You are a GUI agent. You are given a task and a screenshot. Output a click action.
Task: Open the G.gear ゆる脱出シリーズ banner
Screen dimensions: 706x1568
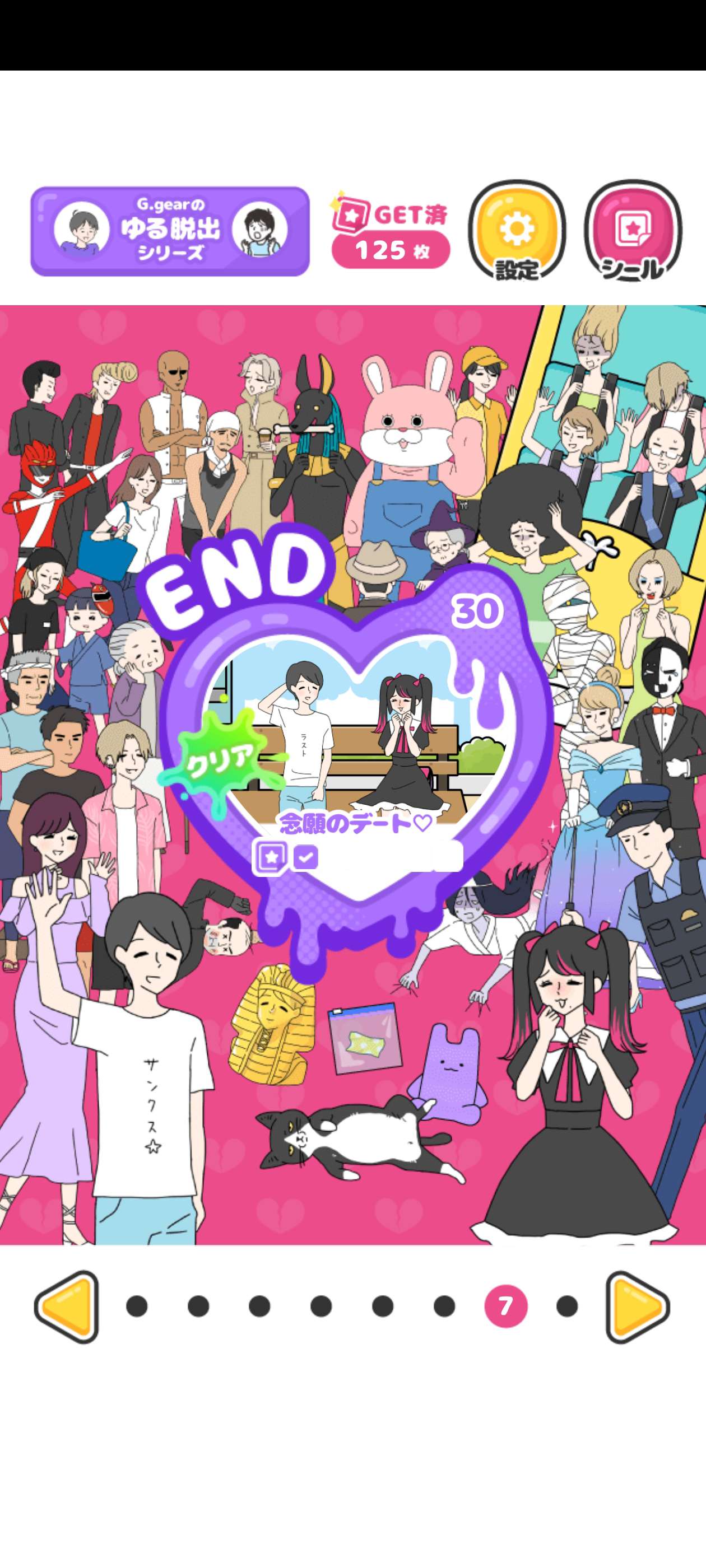coord(170,231)
